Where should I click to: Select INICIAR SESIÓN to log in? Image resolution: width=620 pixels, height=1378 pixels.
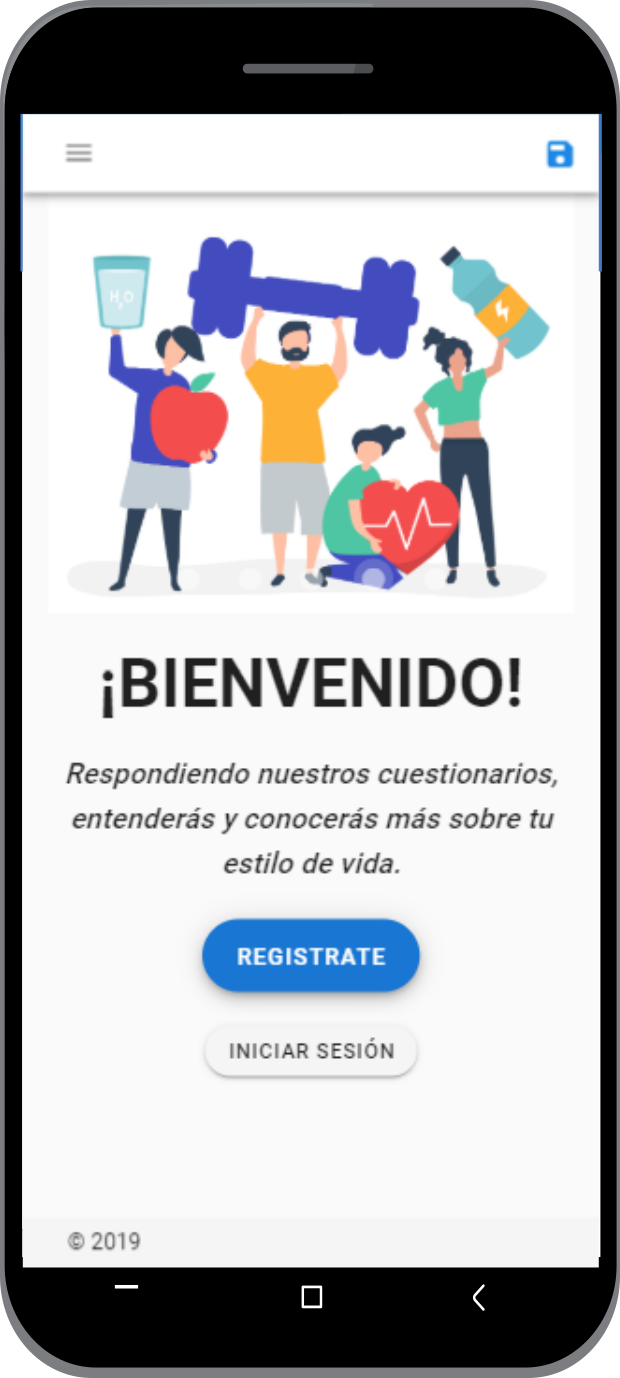tap(311, 1051)
